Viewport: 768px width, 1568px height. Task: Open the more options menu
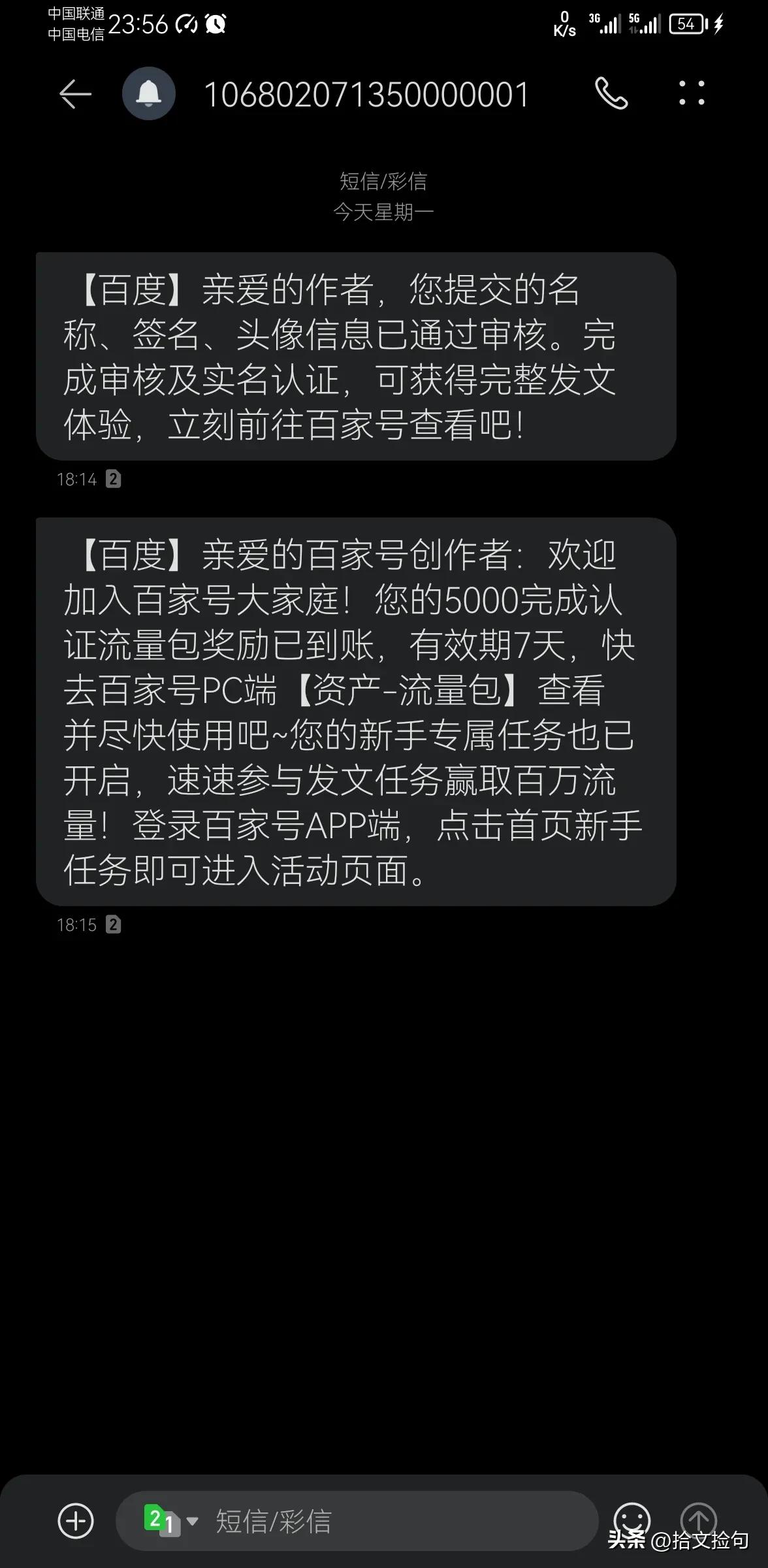click(692, 93)
